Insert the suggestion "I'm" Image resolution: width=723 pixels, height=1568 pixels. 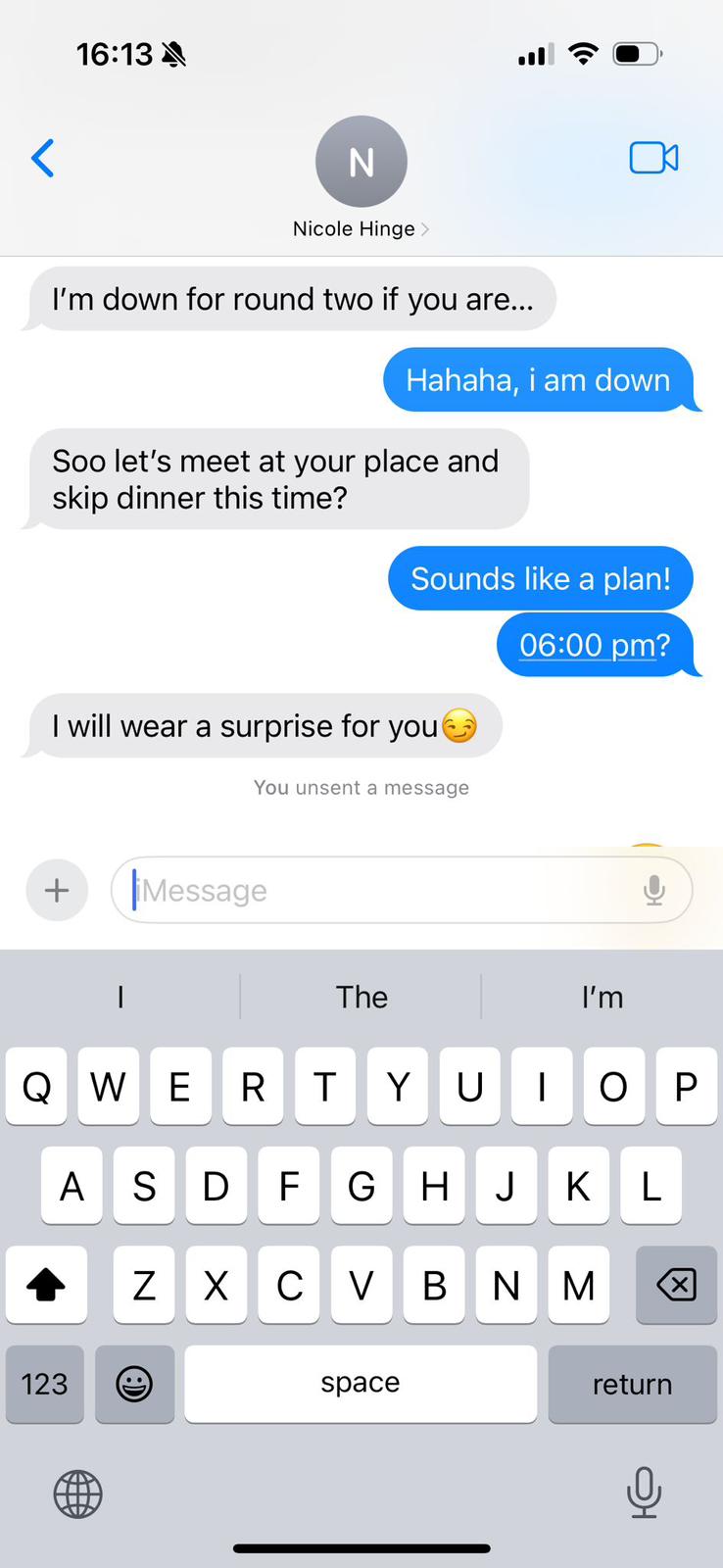[602, 997]
